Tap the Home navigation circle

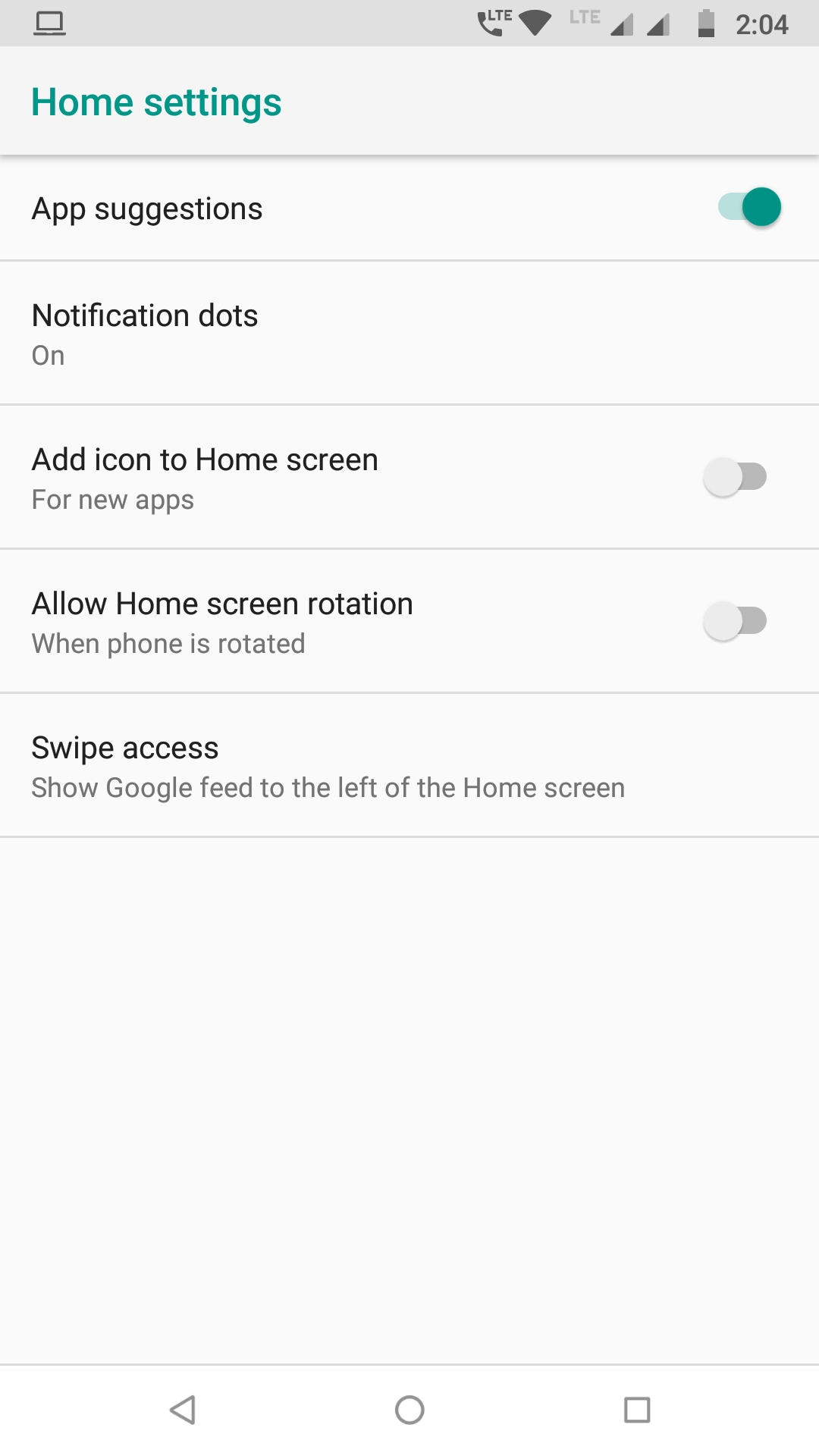tap(409, 1409)
